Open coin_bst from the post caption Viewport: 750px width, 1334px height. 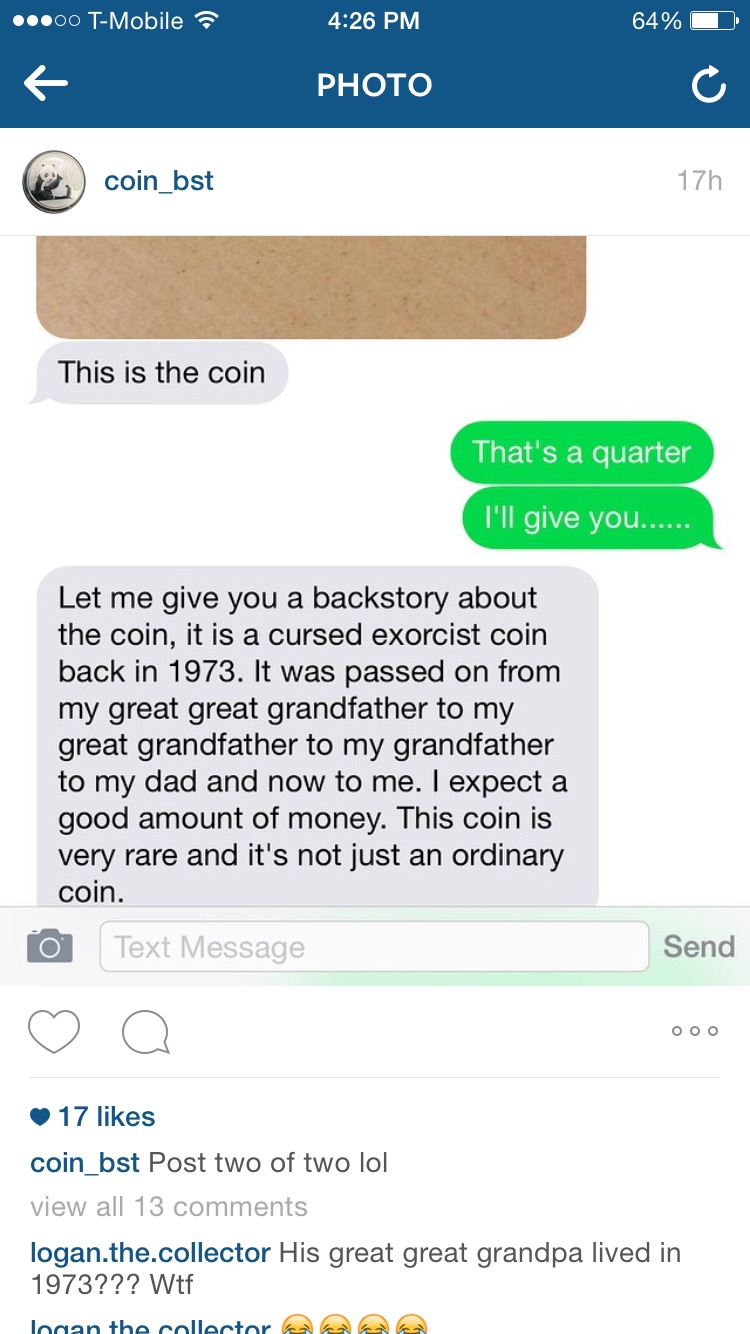tap(85, 1163)
